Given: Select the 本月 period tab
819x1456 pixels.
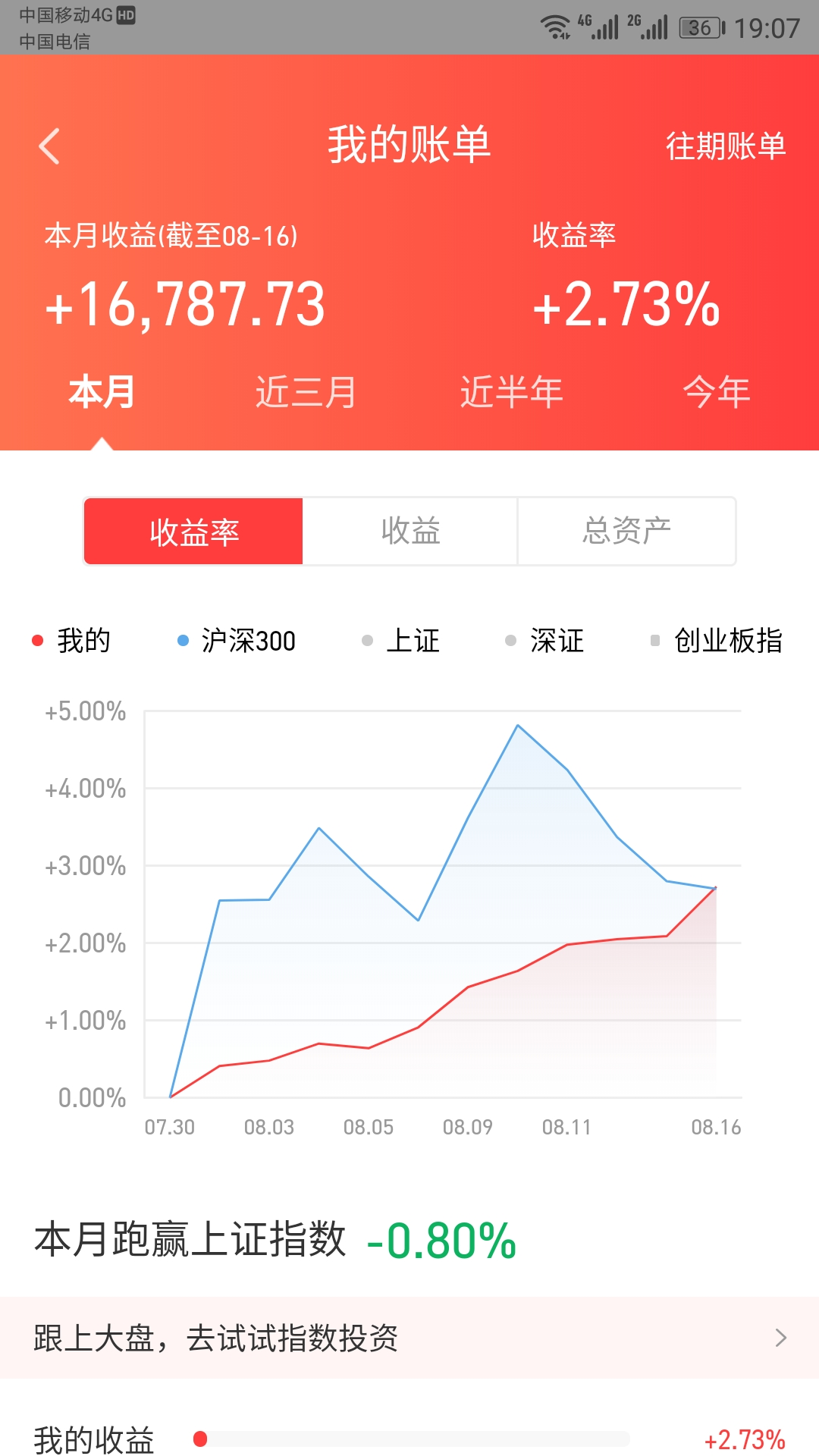Looking at the screenshot, I should [102, 392].
